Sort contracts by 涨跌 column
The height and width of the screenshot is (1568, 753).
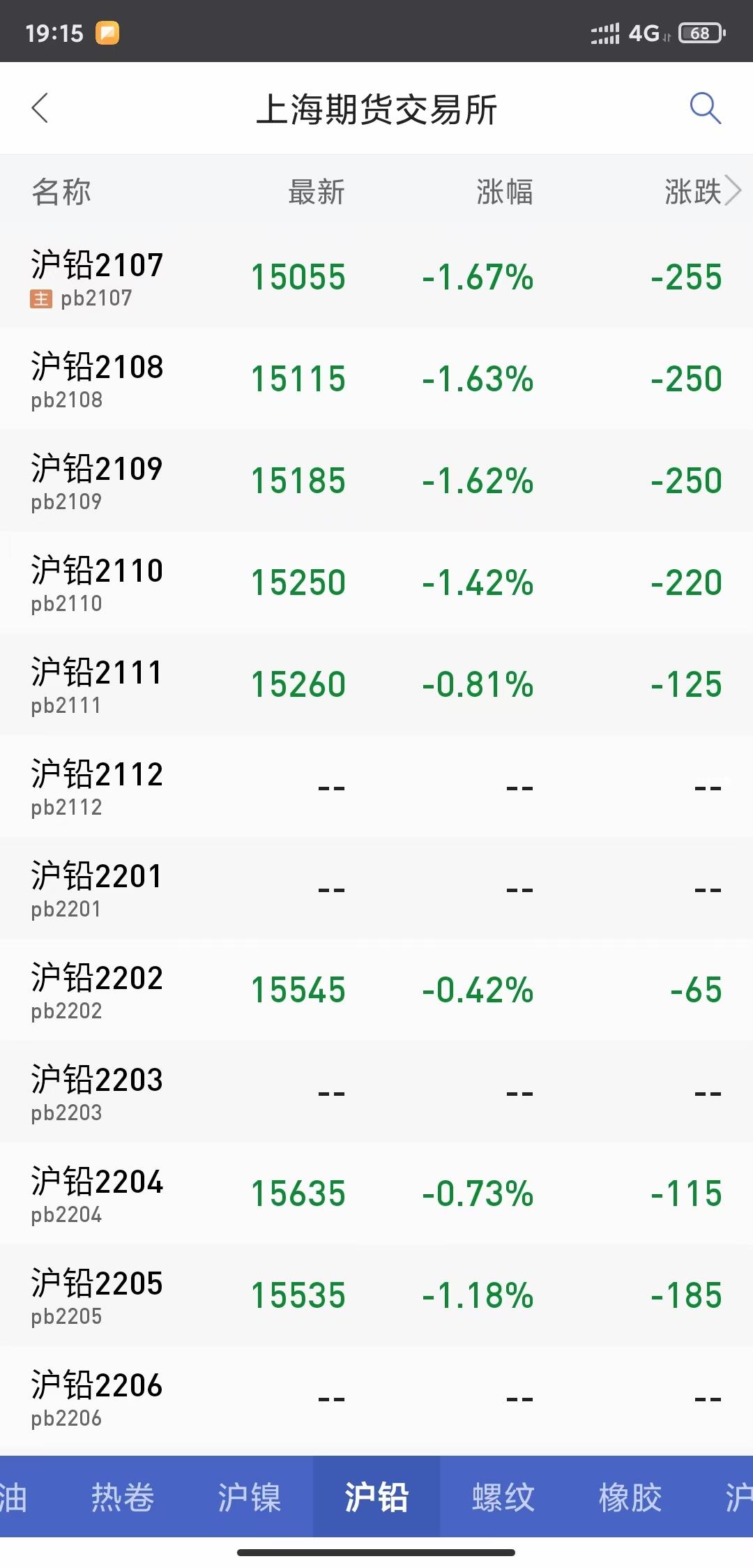coord(692,192)
